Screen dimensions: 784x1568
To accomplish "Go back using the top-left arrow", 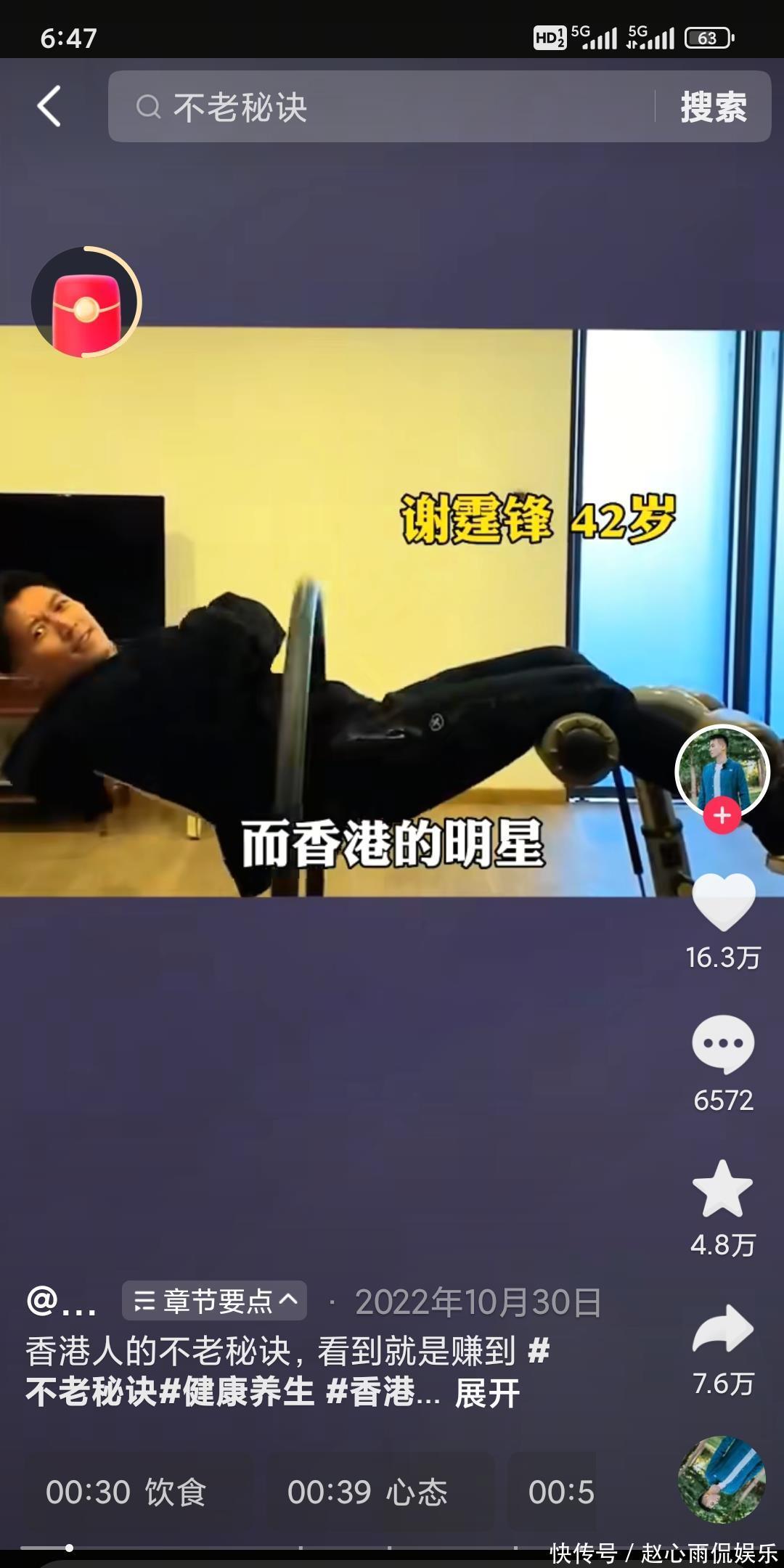I will pyautogui.click(x=49, y=106).
